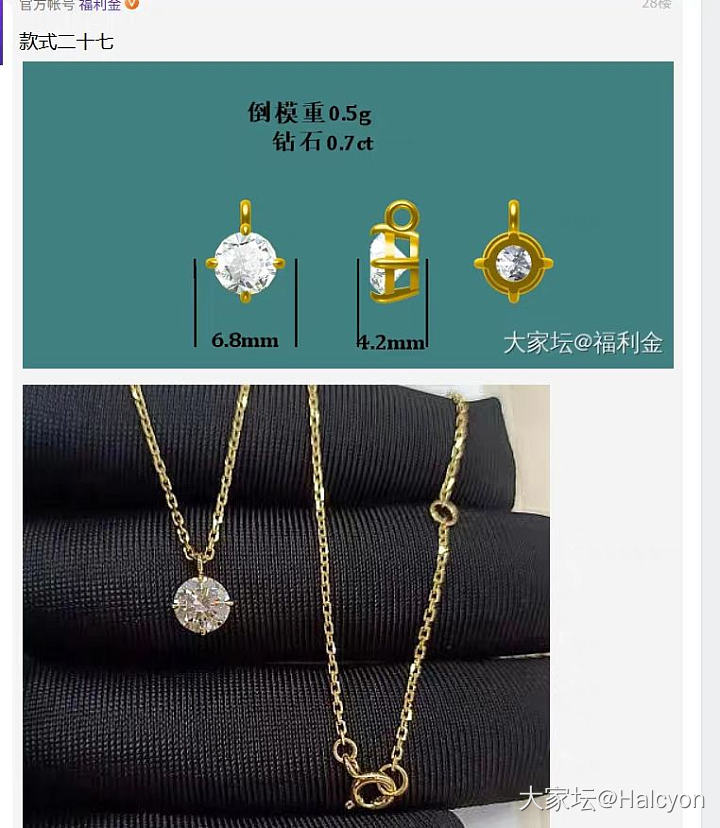Open the pendant design diagram image
The width and height of the screenshot is (720, 828).
[348, 215]
